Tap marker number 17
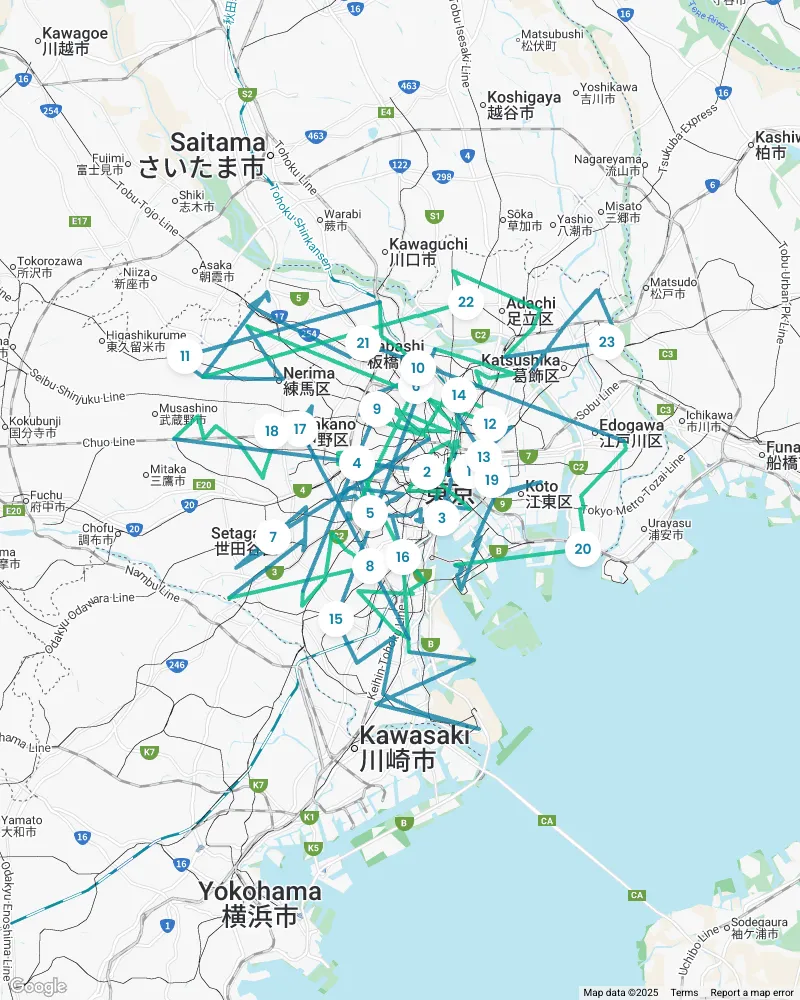Image resolution: width=800 pixels, height=1000 pixels. click(299, 431)
